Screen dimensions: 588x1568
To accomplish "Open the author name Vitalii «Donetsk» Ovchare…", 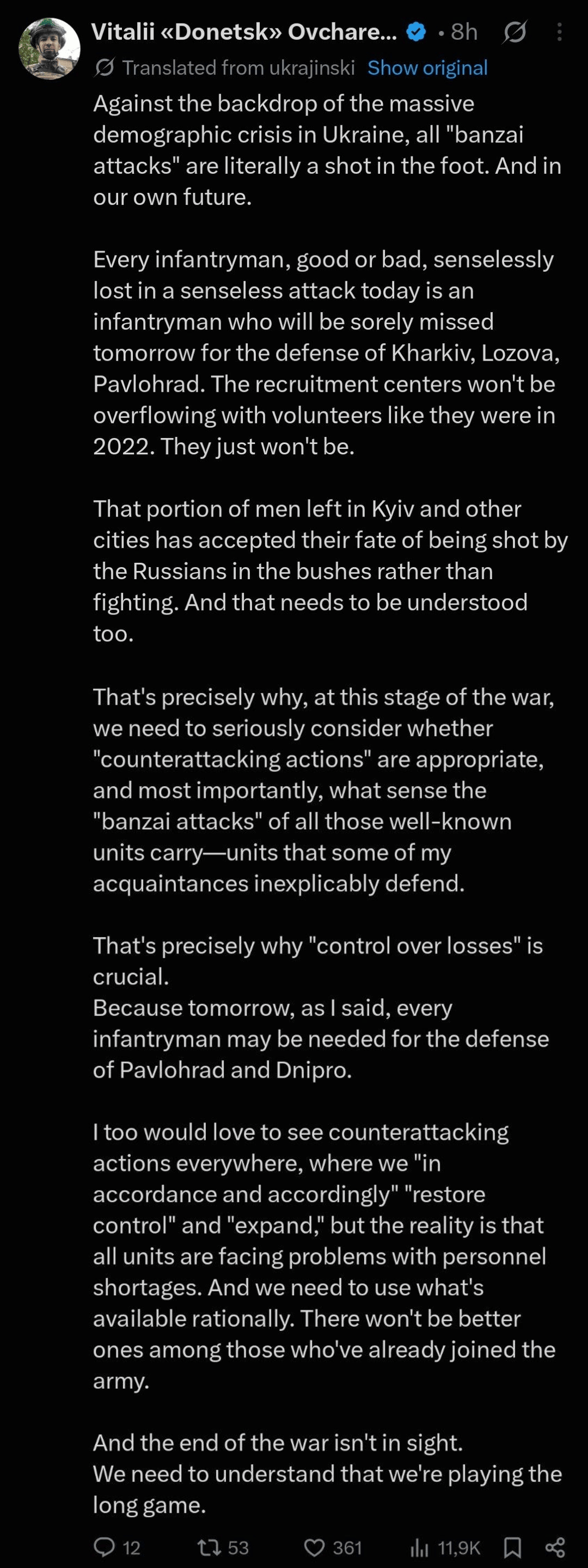I will 244,32.
